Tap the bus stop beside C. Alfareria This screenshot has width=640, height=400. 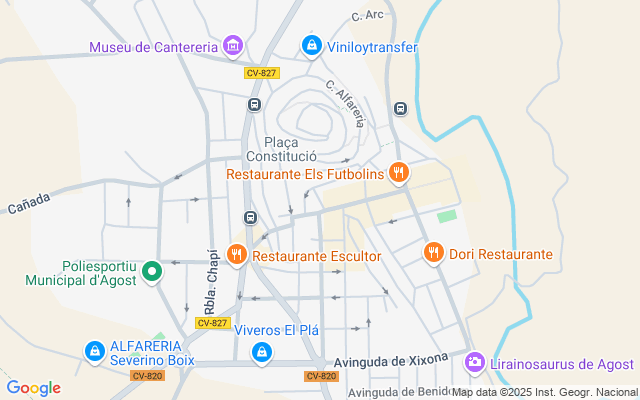pos(401,109)
